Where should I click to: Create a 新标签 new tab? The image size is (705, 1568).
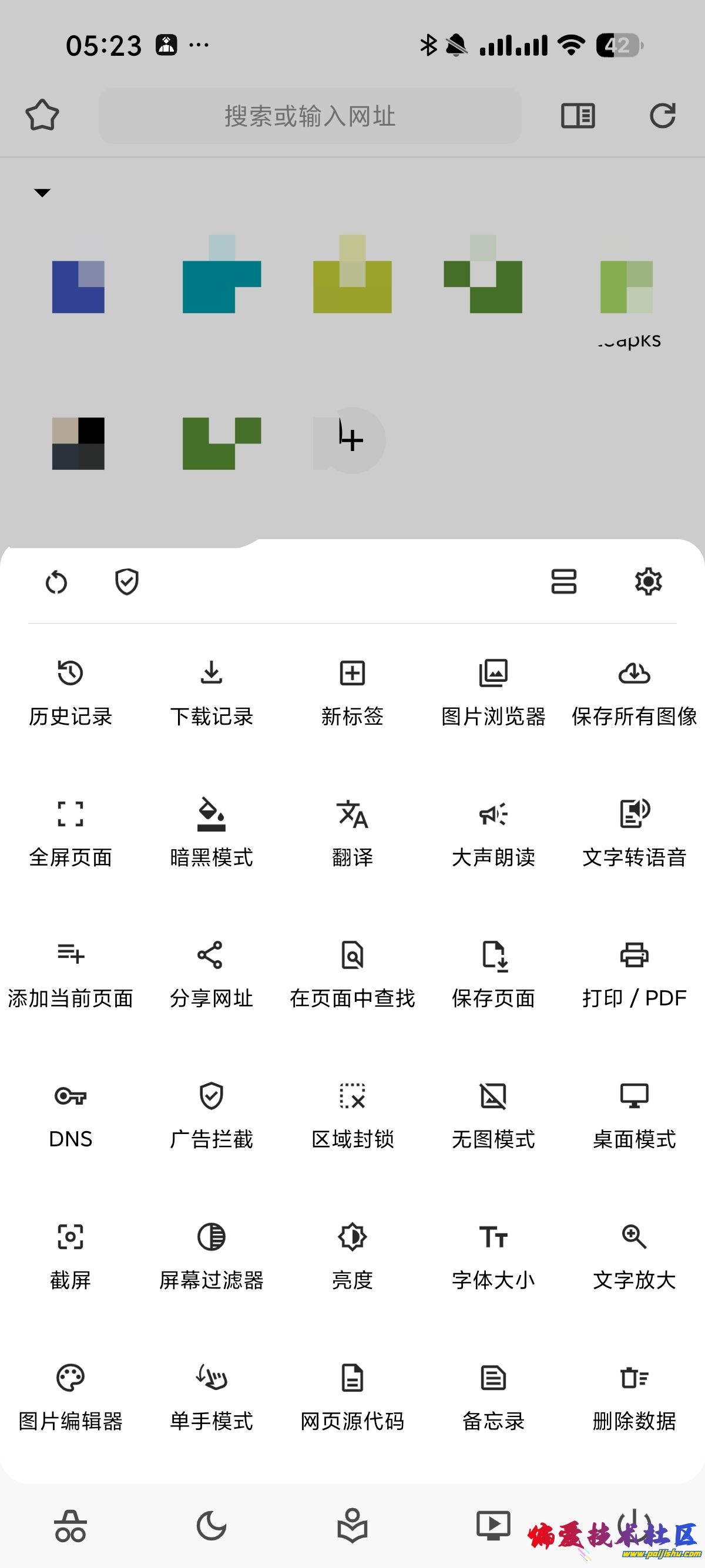click(x=352, y=693)
